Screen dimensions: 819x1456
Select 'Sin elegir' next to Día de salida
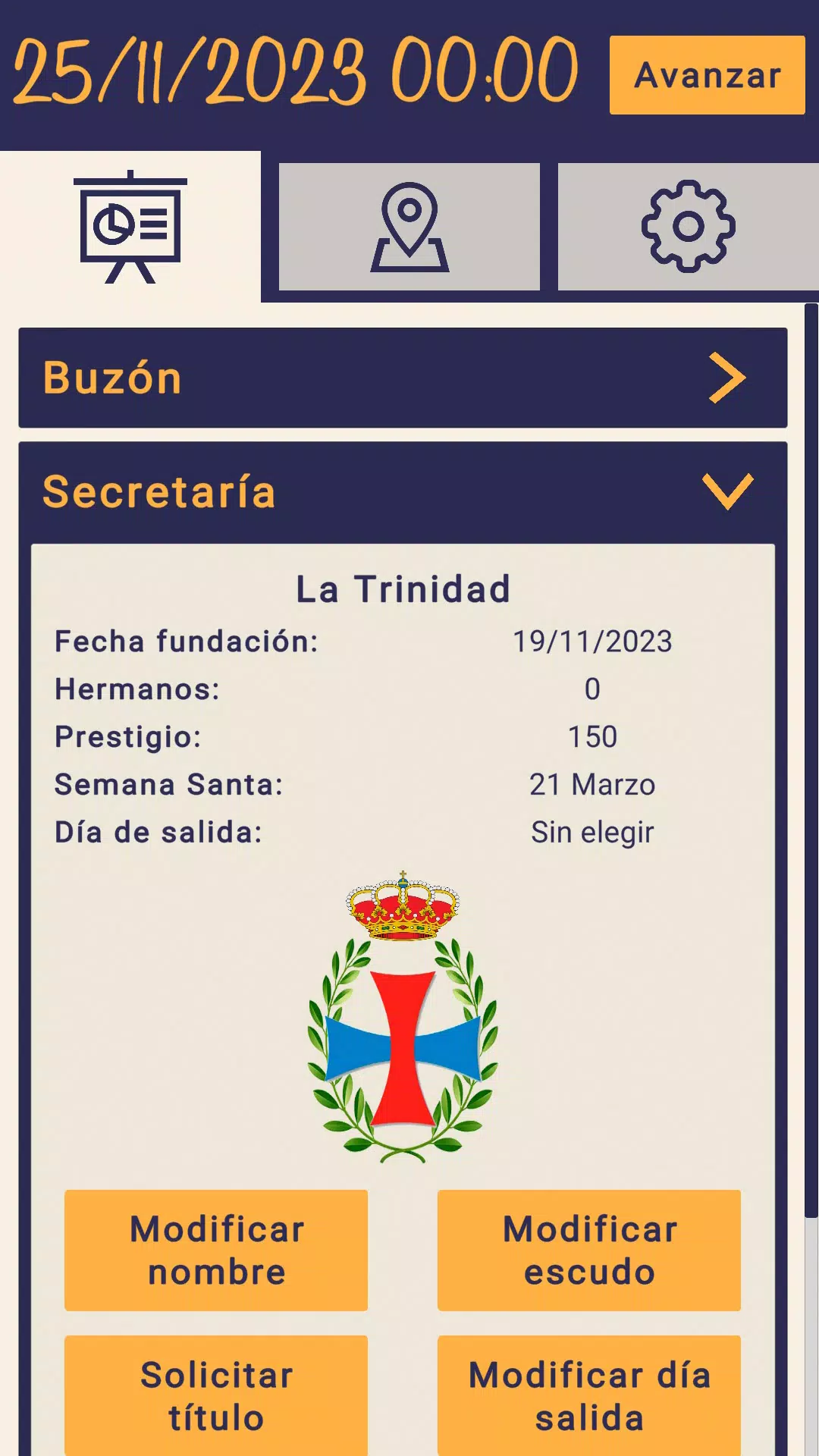(591, 832)
